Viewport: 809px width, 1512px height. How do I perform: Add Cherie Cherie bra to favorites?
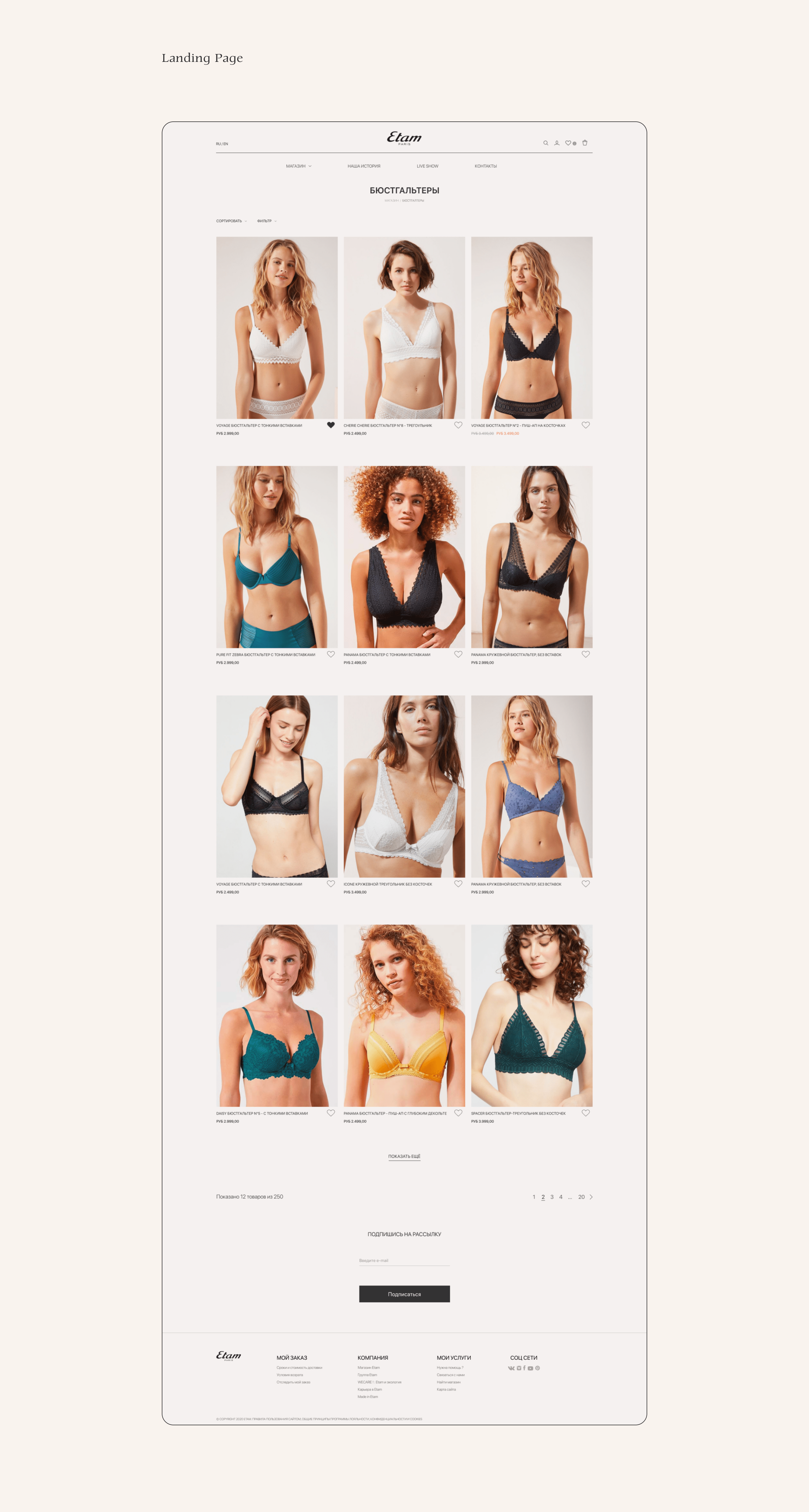click(458, 425)
